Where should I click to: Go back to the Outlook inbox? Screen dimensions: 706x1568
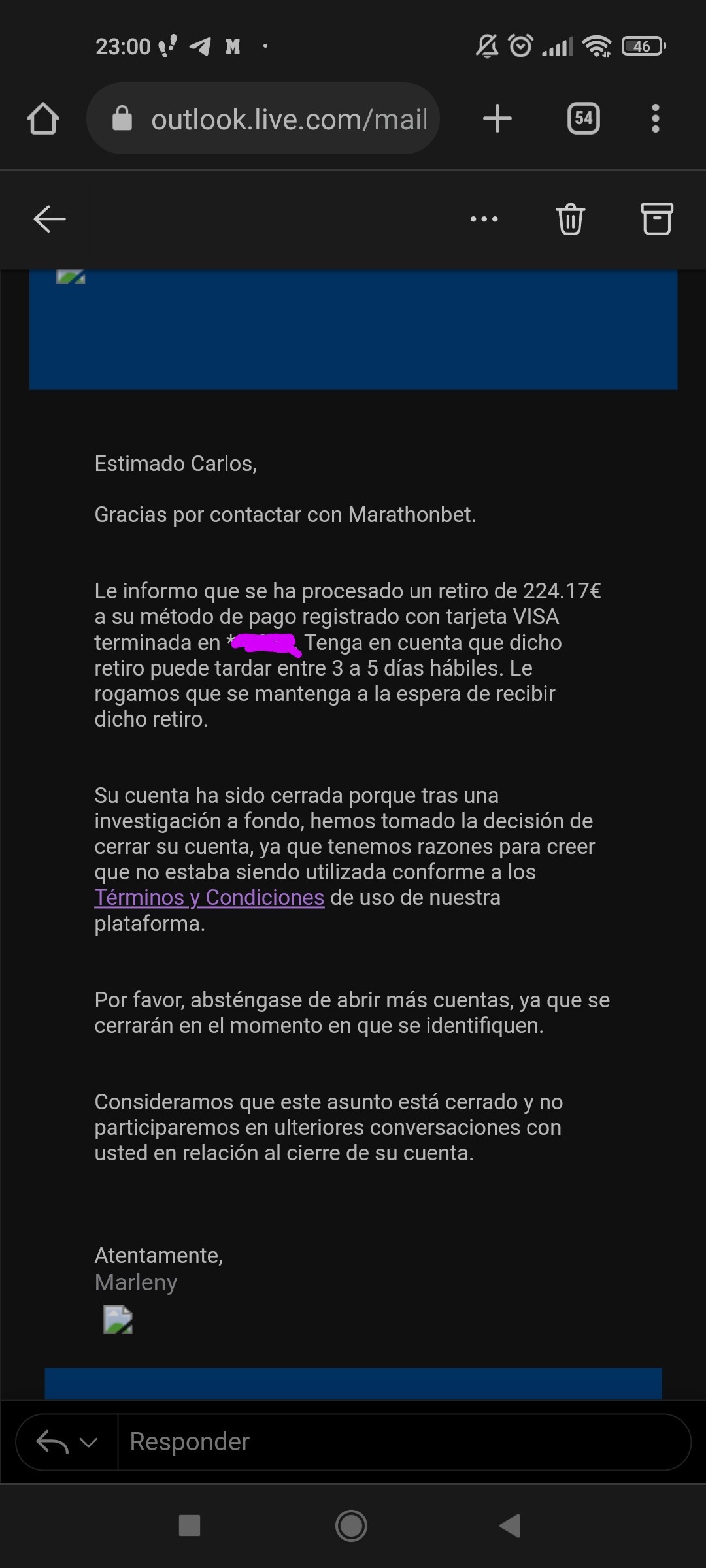[50, 219]
